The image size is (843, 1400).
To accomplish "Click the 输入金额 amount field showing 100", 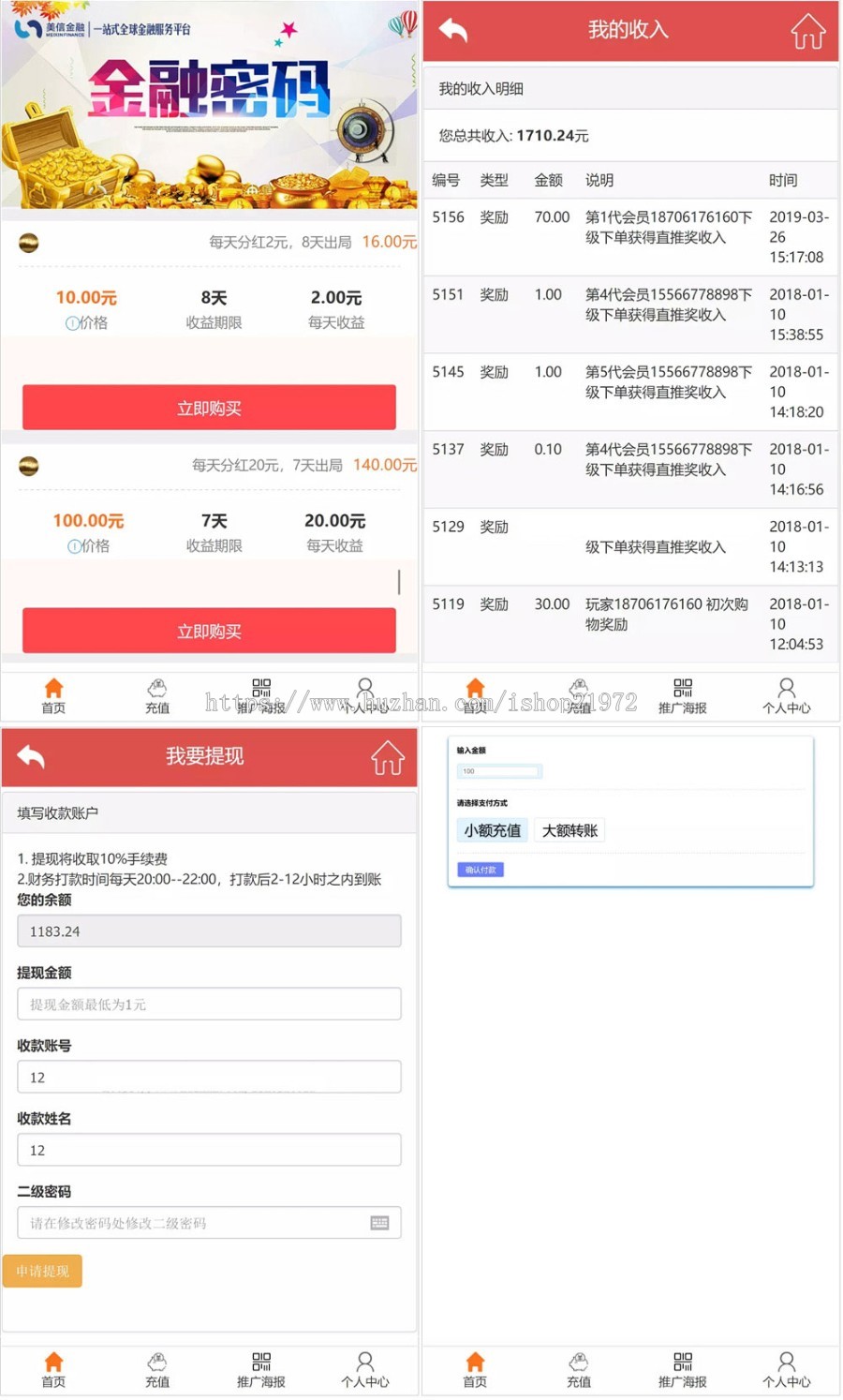I will 499,770.
